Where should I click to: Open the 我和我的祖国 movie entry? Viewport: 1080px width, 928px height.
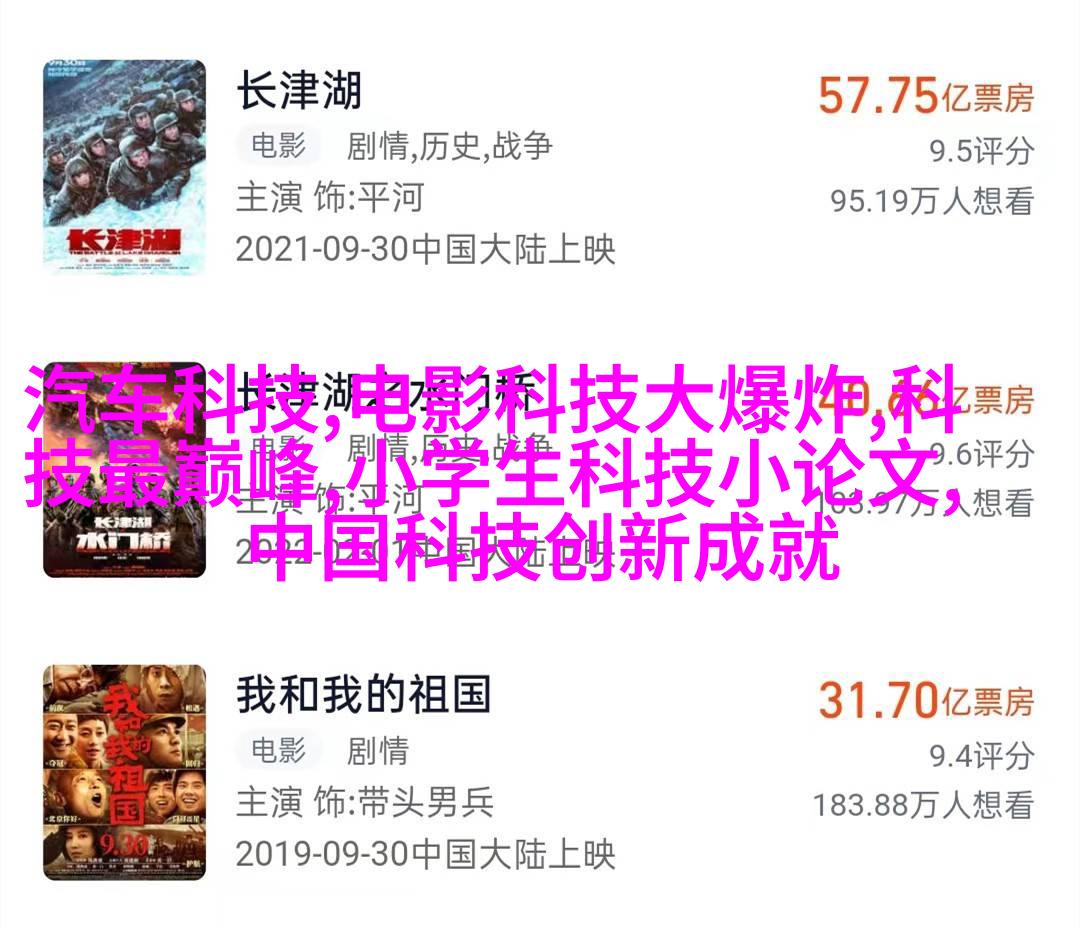coord(363,695)
